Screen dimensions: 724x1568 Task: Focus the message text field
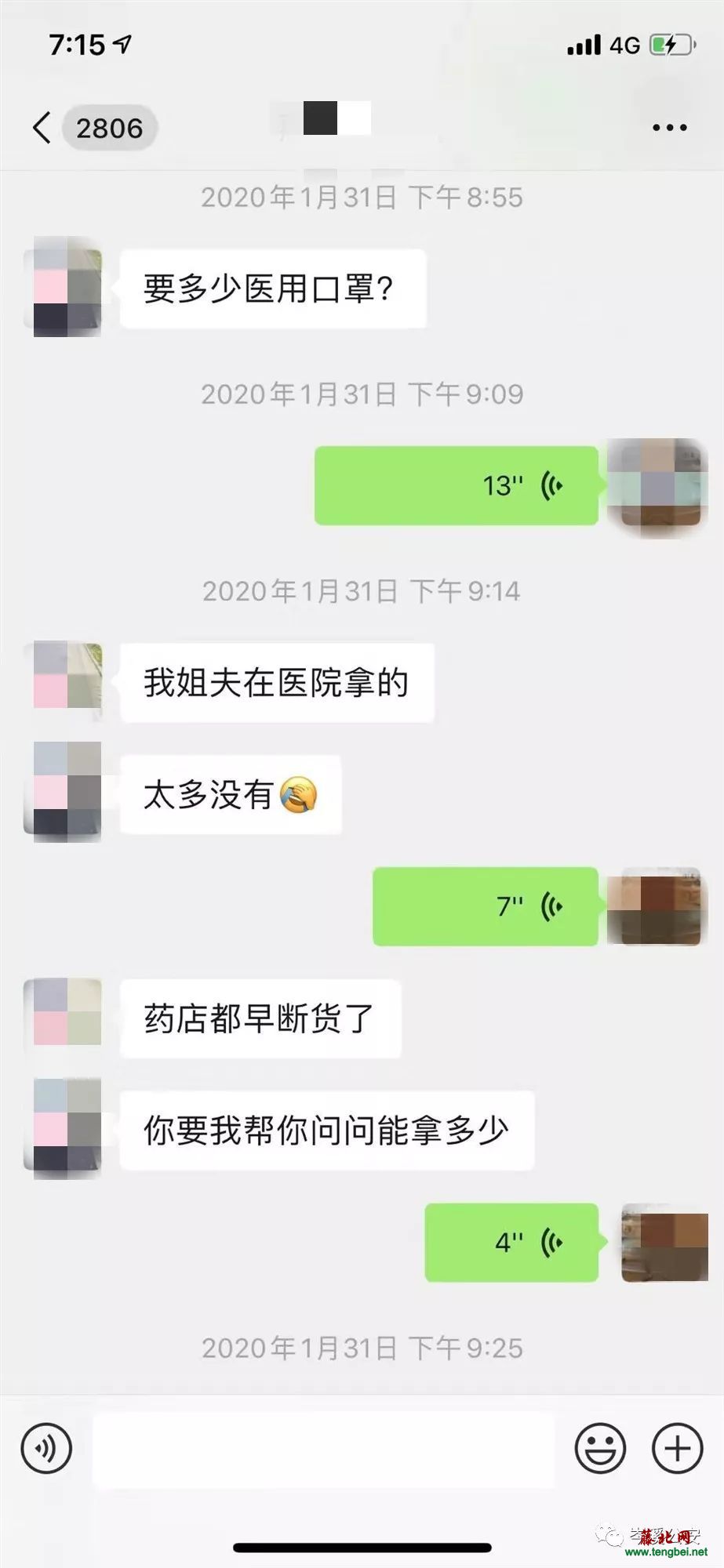[323, 1449]
